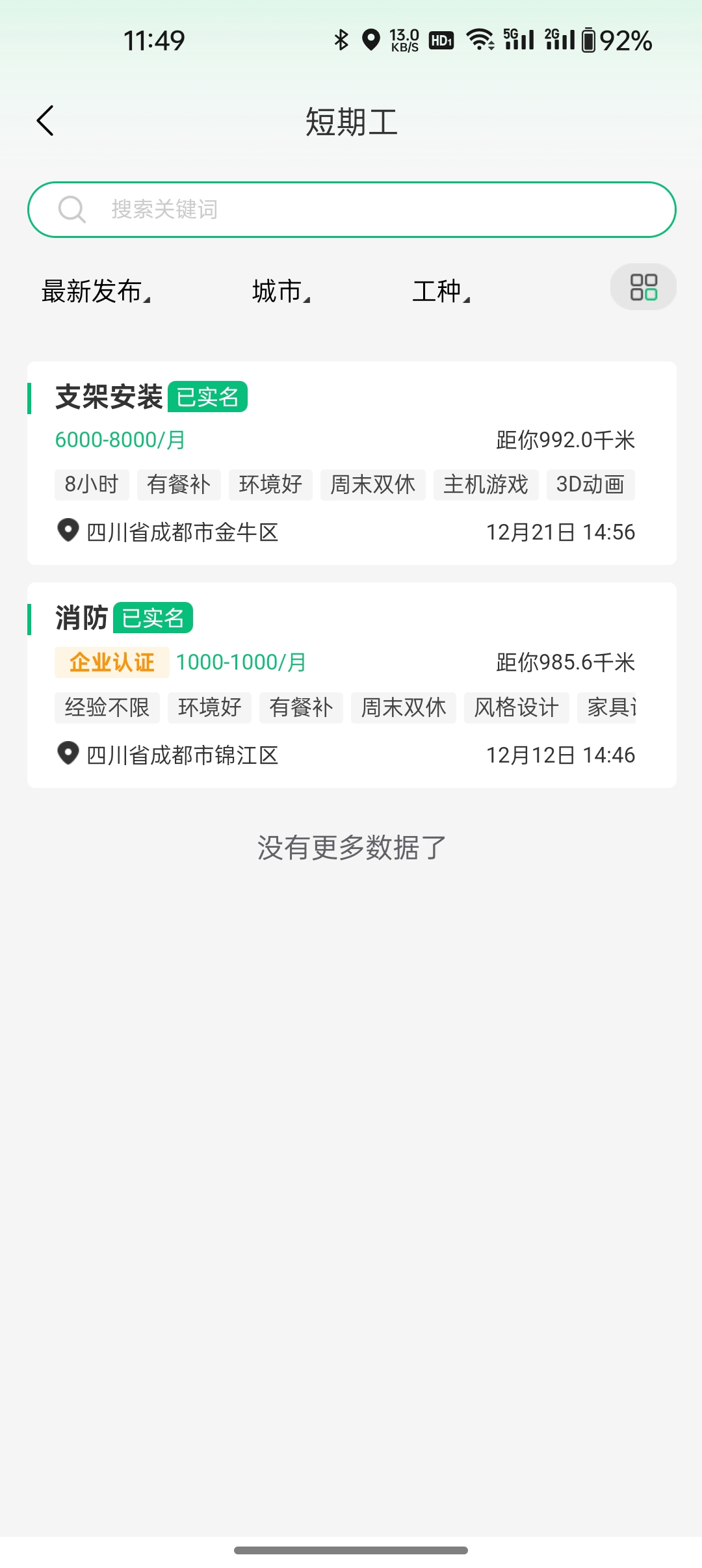Viewport: 702px width, 1568px height.
Task: Open the 消防 job card
Action: 352,685
